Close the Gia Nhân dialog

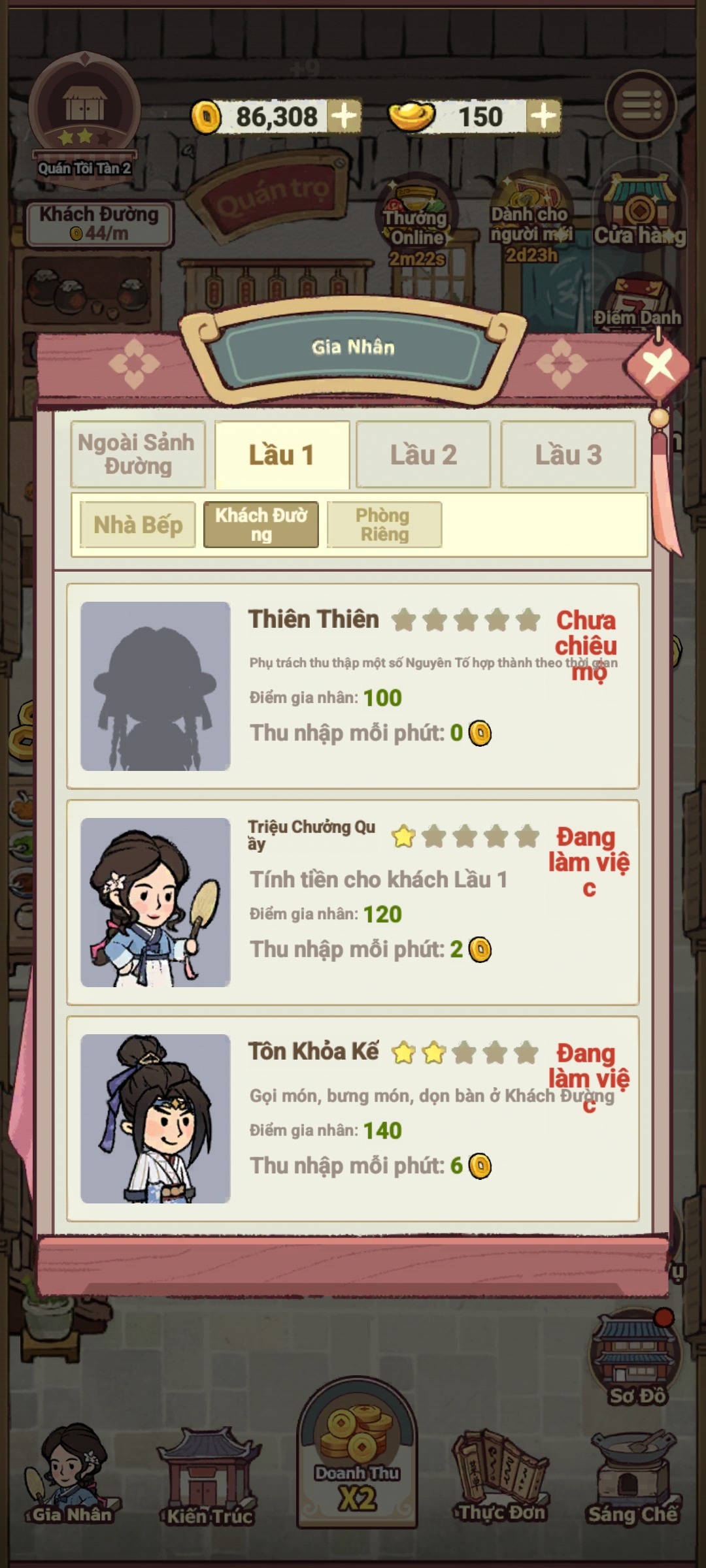pos(658,367)
